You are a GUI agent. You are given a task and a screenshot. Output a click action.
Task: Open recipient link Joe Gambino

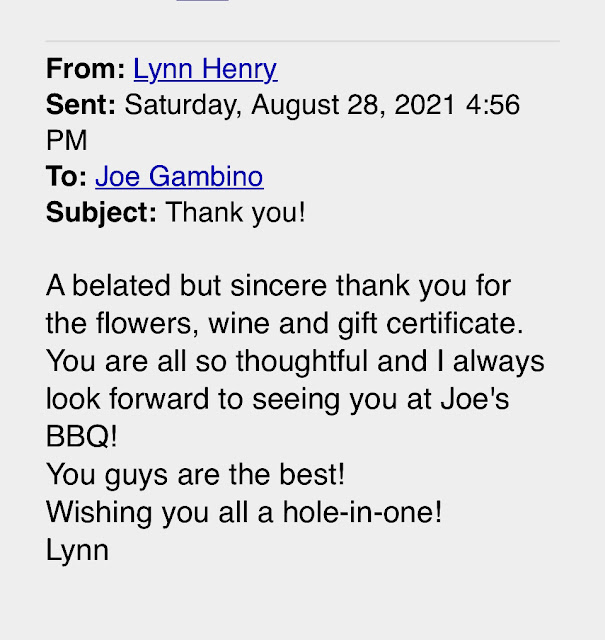179,177
